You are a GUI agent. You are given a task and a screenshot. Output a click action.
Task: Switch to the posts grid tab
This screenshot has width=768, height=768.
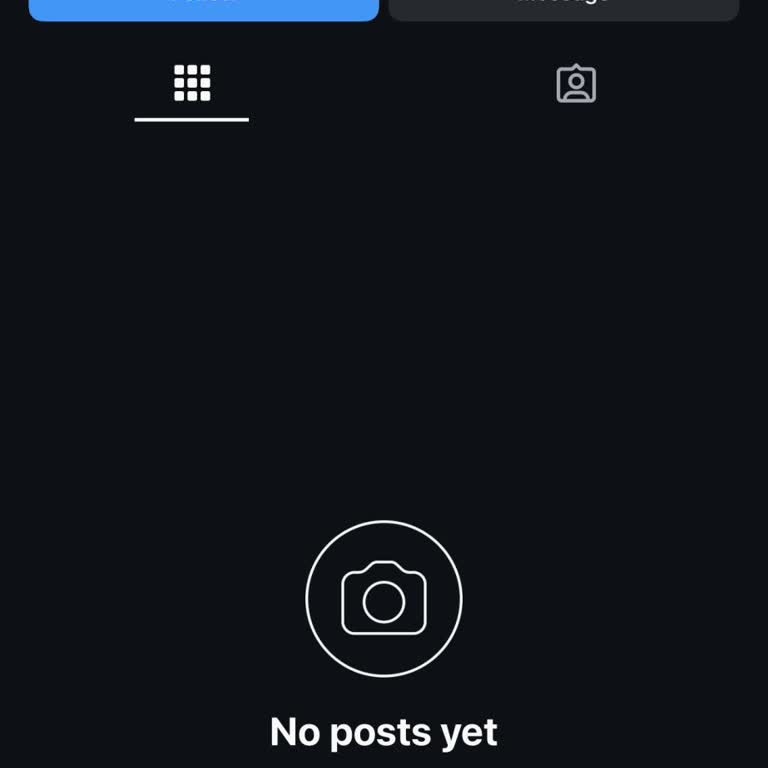[192, 84]
